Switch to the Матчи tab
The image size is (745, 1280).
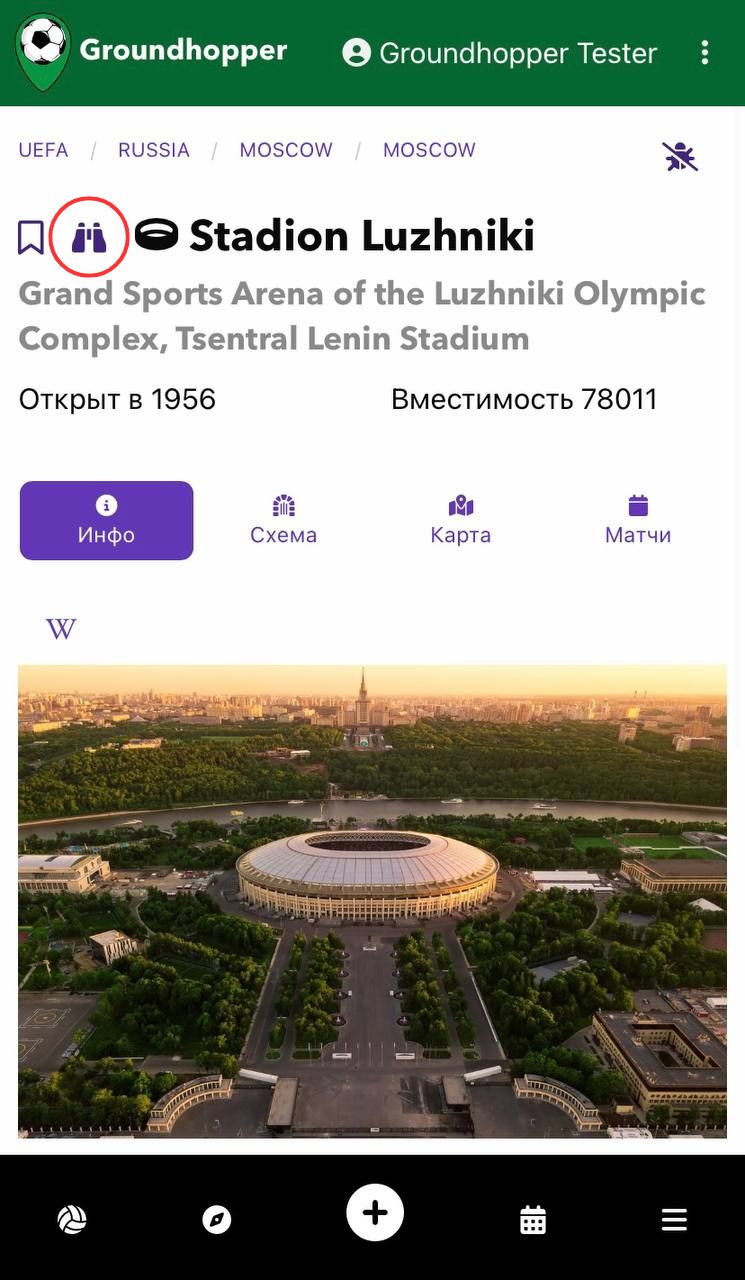638,520
